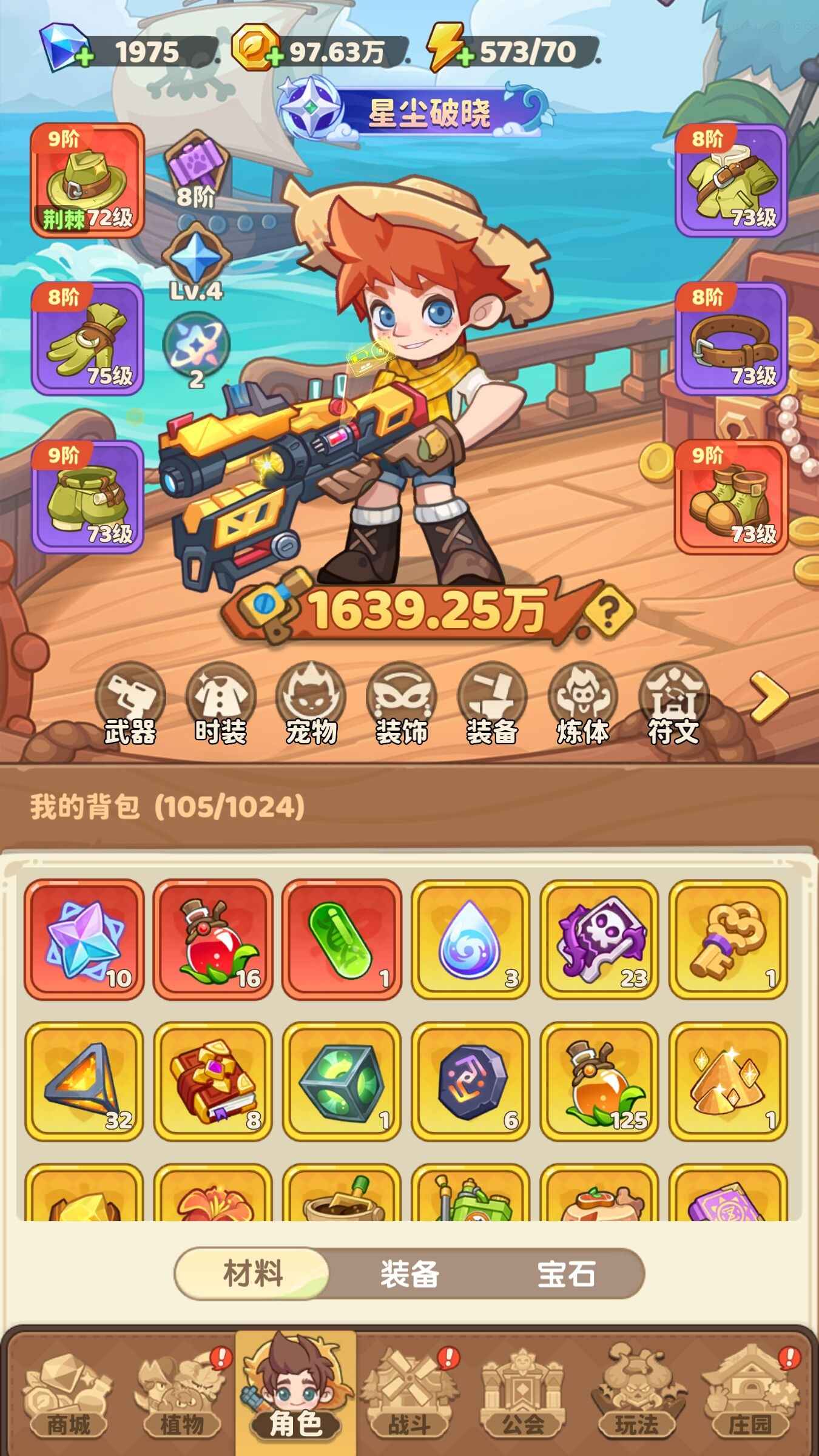The width and height of the screenshot is (819, 1456).
Task: Open the 星尘破晓 title banner
Action: click(419, 112)
